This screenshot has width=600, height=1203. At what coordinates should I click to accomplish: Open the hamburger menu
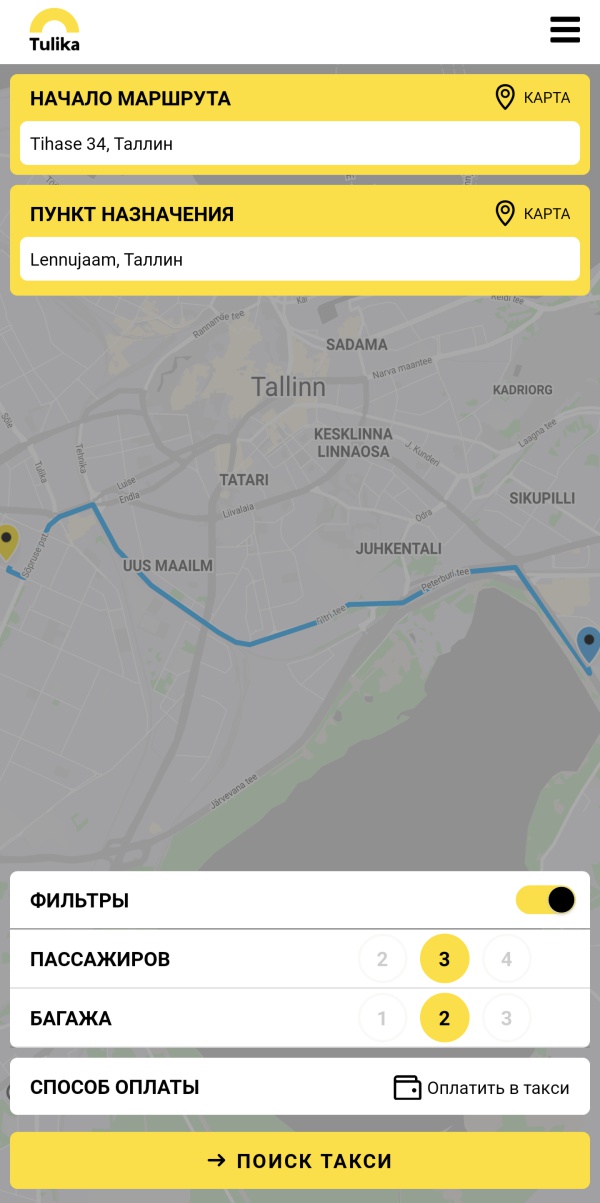tap(565, 29)
